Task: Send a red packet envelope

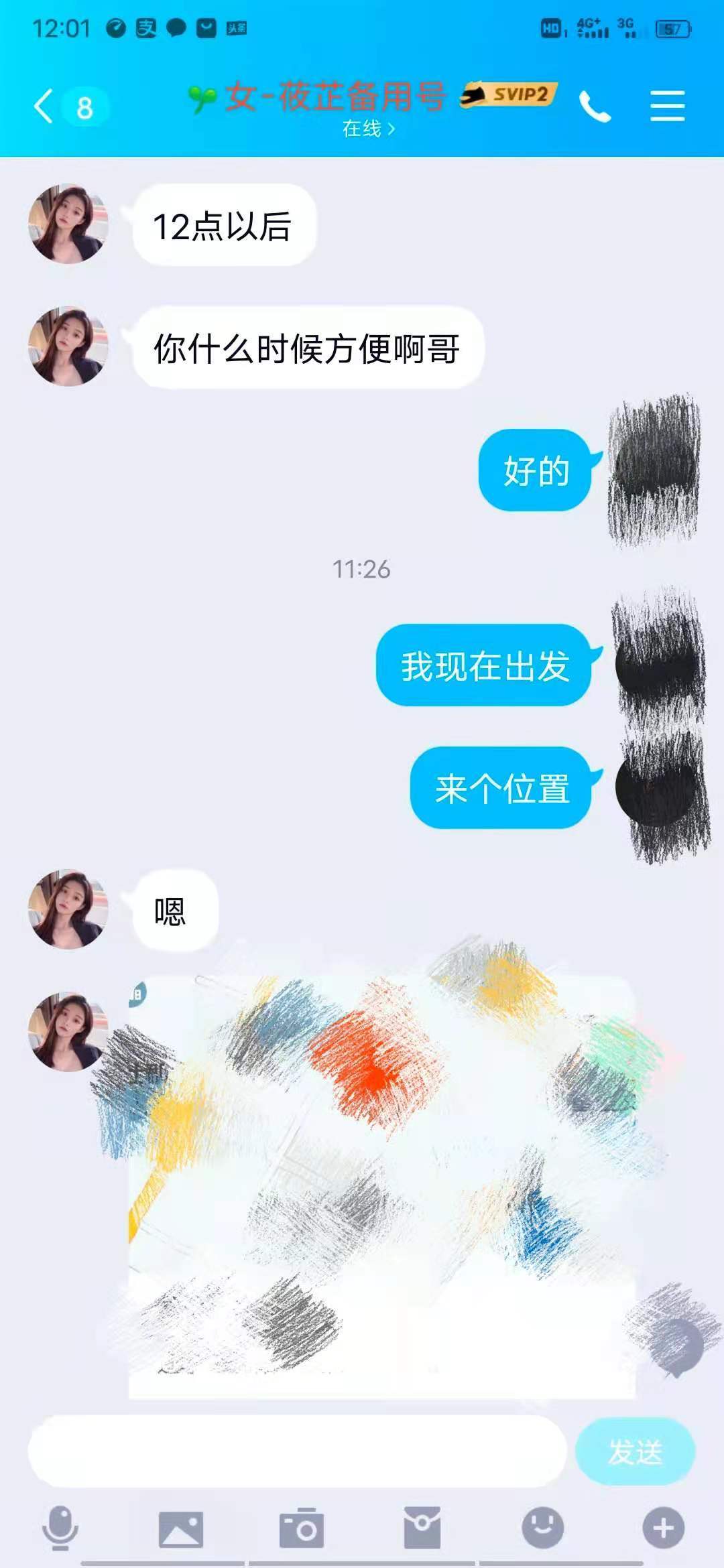Action: tap(422, 1528)
